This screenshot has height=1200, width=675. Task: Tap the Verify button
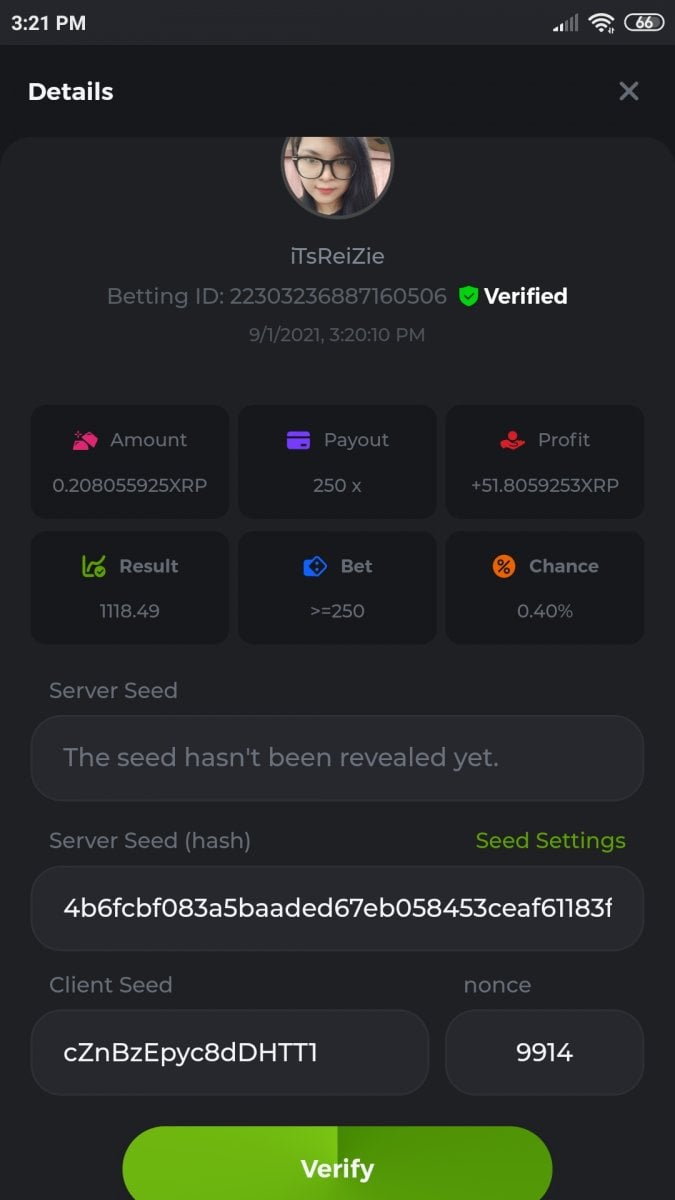point(337,1167)
